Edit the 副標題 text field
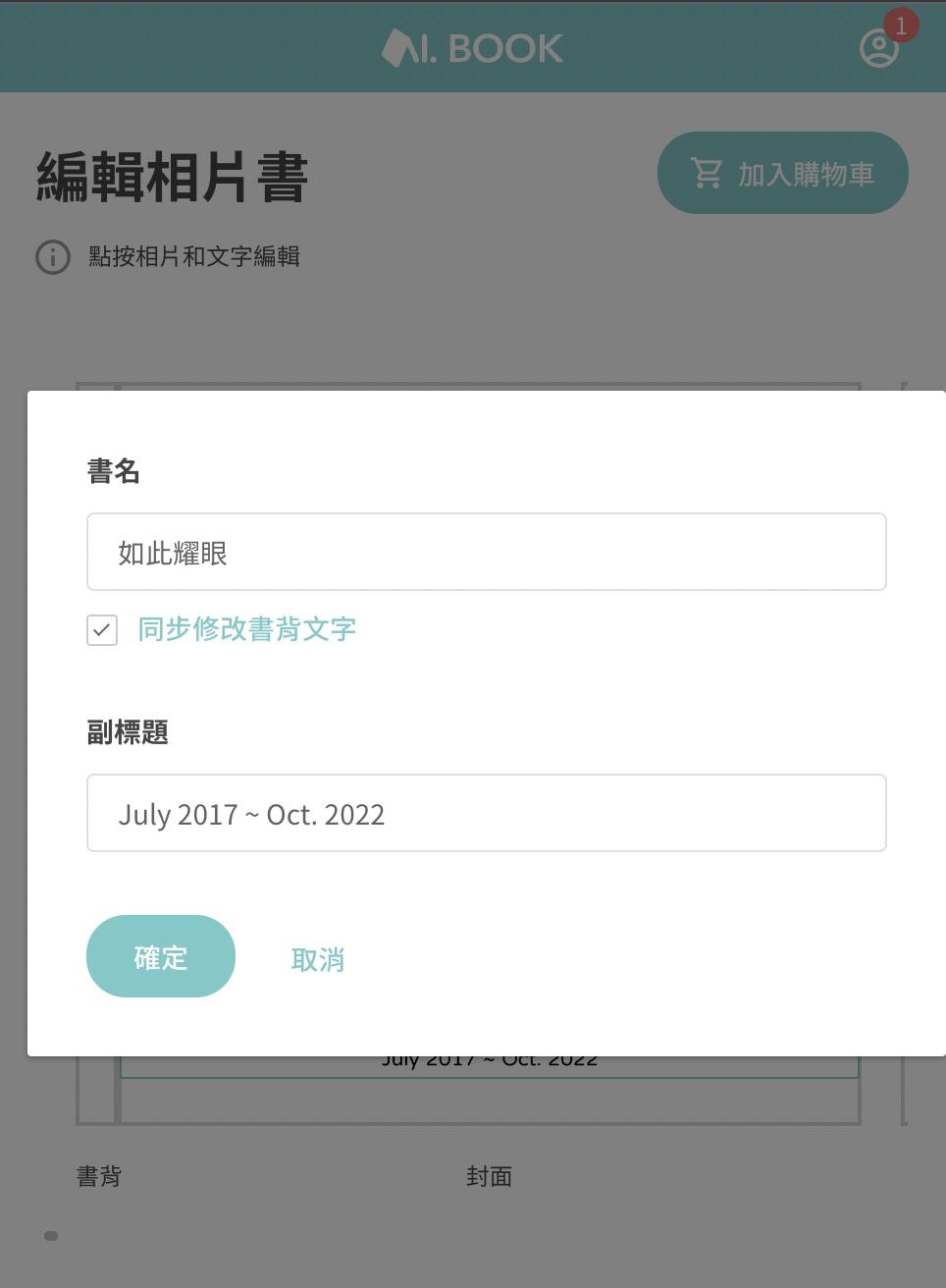Screen dimensions: 946x1288 (x=486, y=813)
